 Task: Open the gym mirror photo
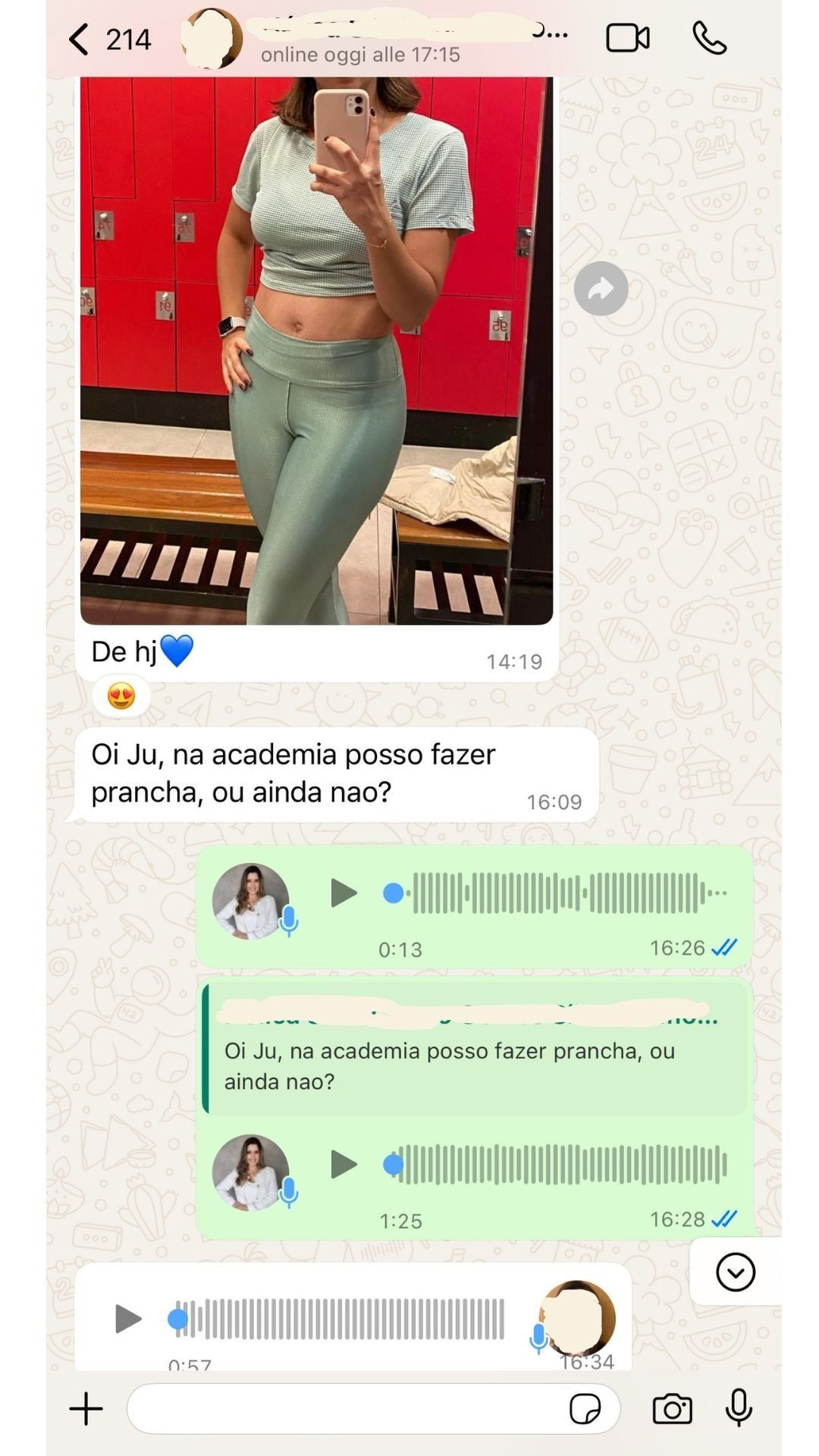tap(316, 349)
